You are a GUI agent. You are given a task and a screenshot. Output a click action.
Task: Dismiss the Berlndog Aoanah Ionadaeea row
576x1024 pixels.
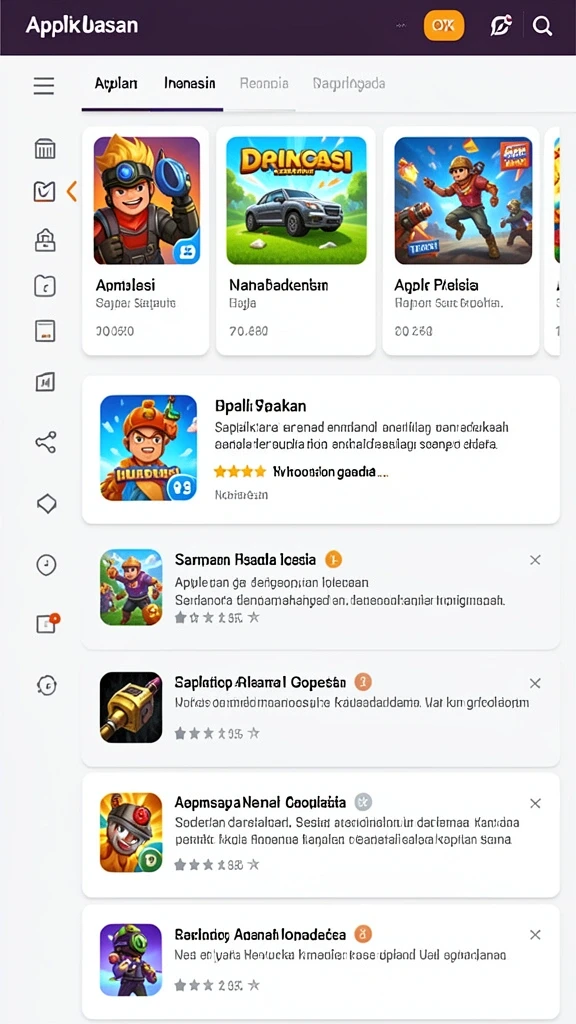point(535,935)
